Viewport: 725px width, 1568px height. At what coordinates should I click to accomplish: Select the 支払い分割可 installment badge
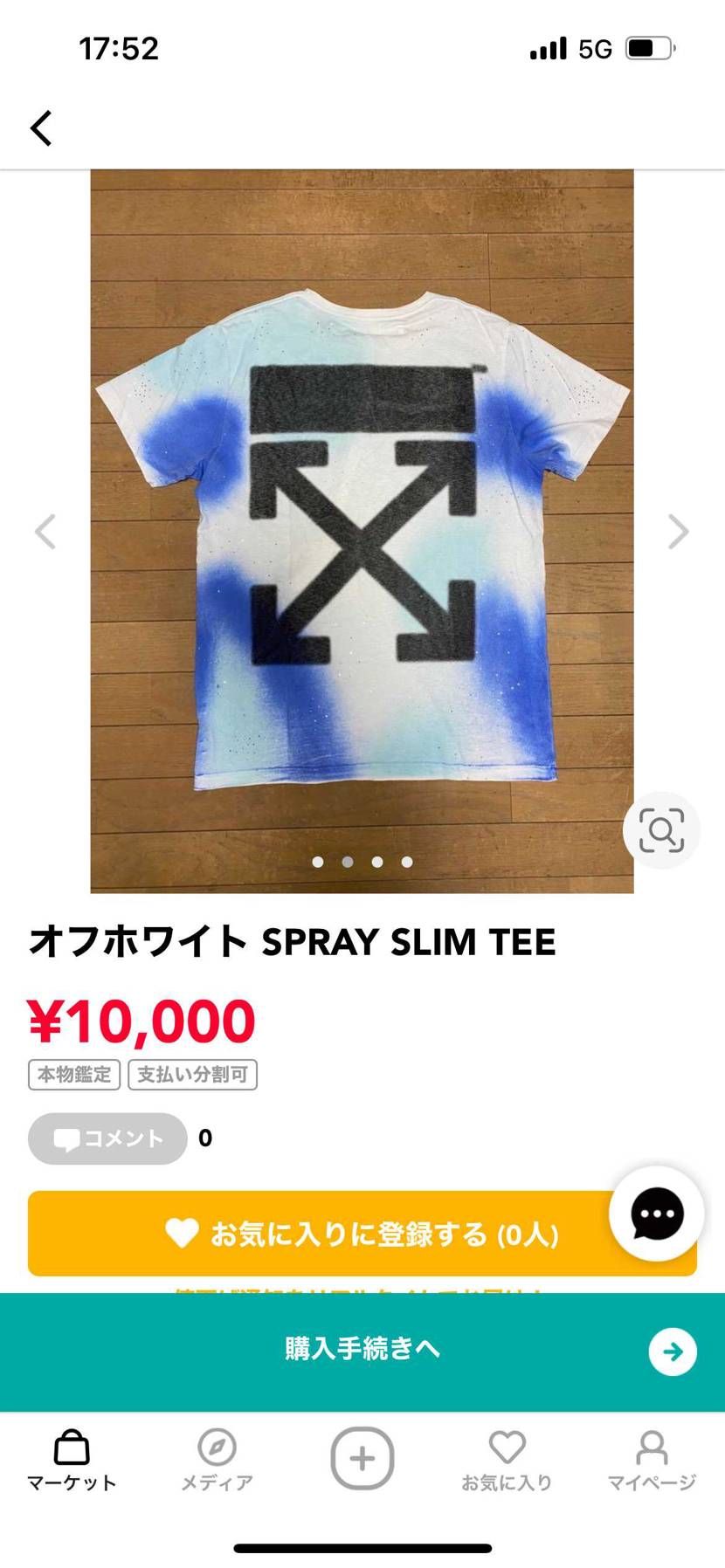point(192,1075)
